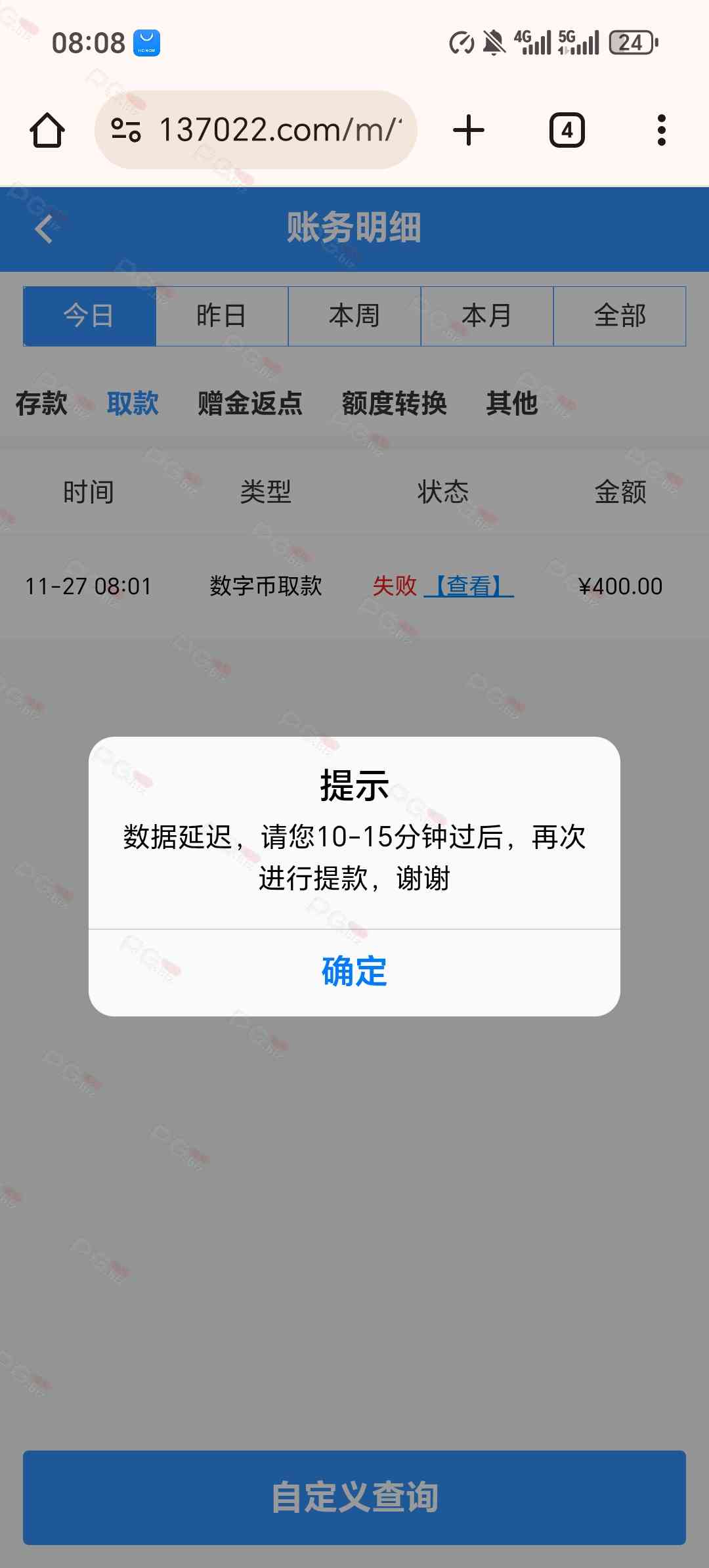This screenshot has height=1568, width=709.
Task: Switch to 赠金返点 category
Action: coord(250,403)
